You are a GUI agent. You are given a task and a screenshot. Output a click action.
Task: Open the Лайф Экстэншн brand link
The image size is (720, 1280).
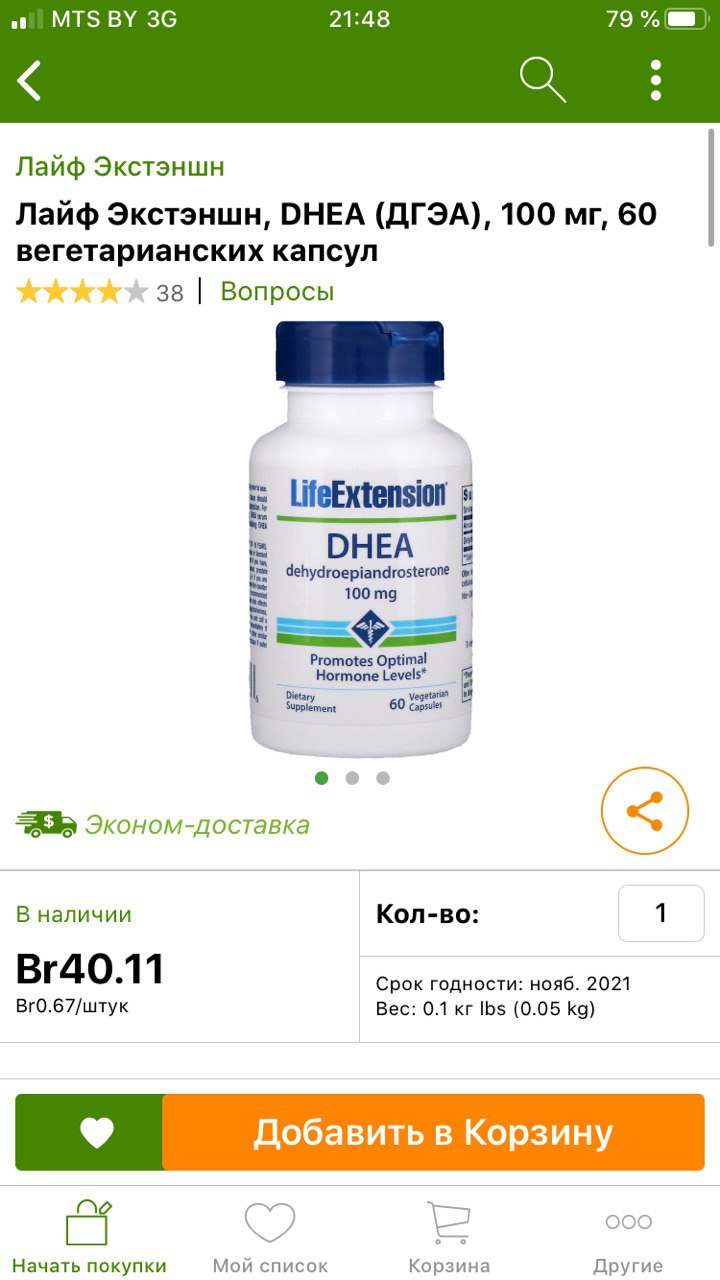(x=120, y=166)
